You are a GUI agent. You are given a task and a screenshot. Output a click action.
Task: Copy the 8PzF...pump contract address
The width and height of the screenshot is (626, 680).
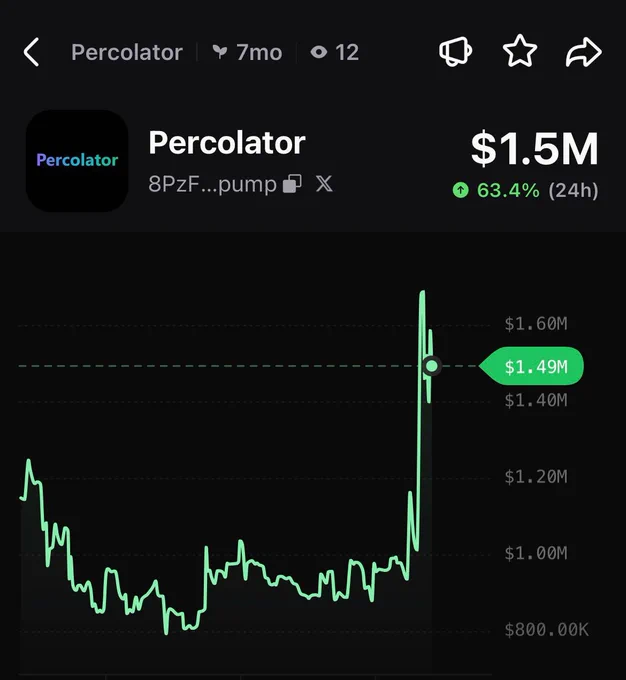pos(292,184)
